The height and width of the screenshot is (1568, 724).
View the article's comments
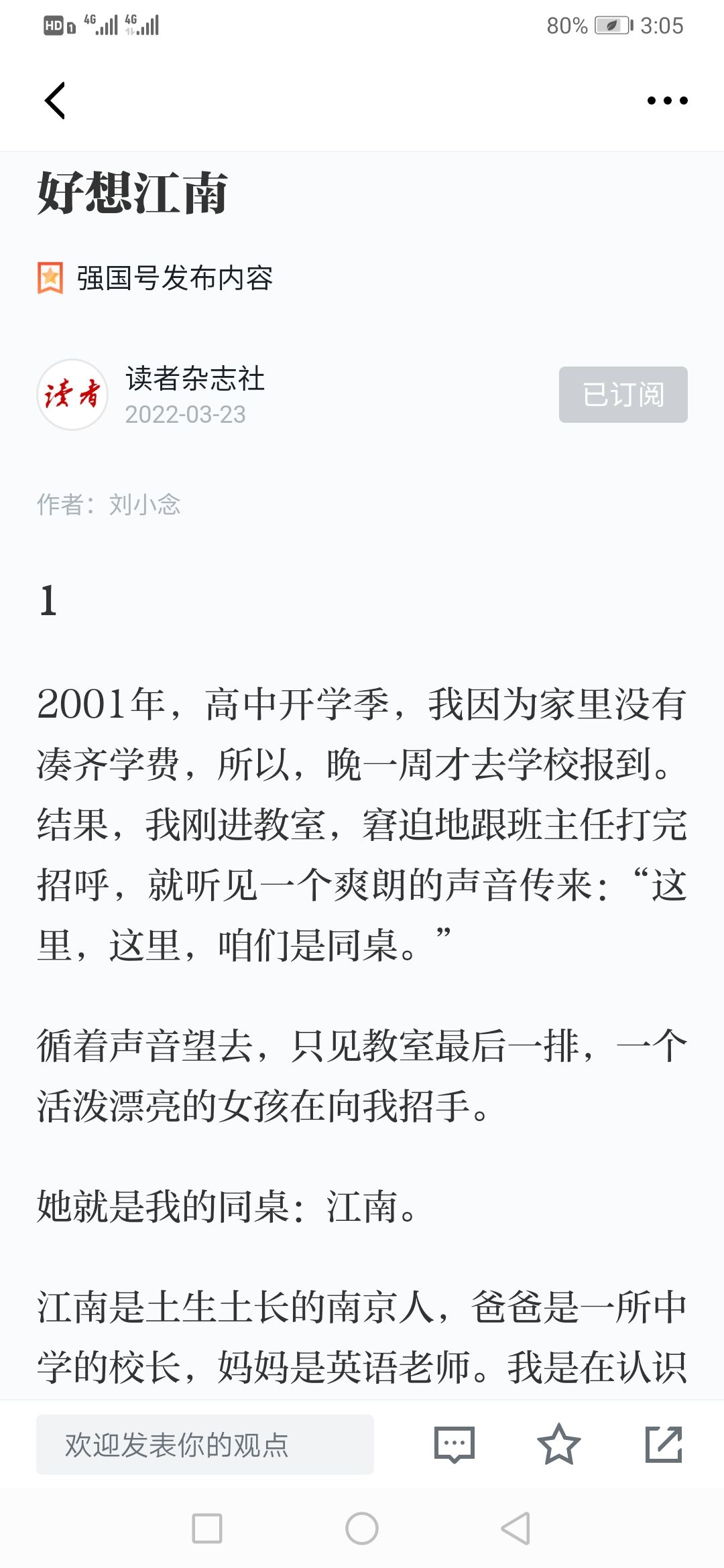(x=455, y=1445)
